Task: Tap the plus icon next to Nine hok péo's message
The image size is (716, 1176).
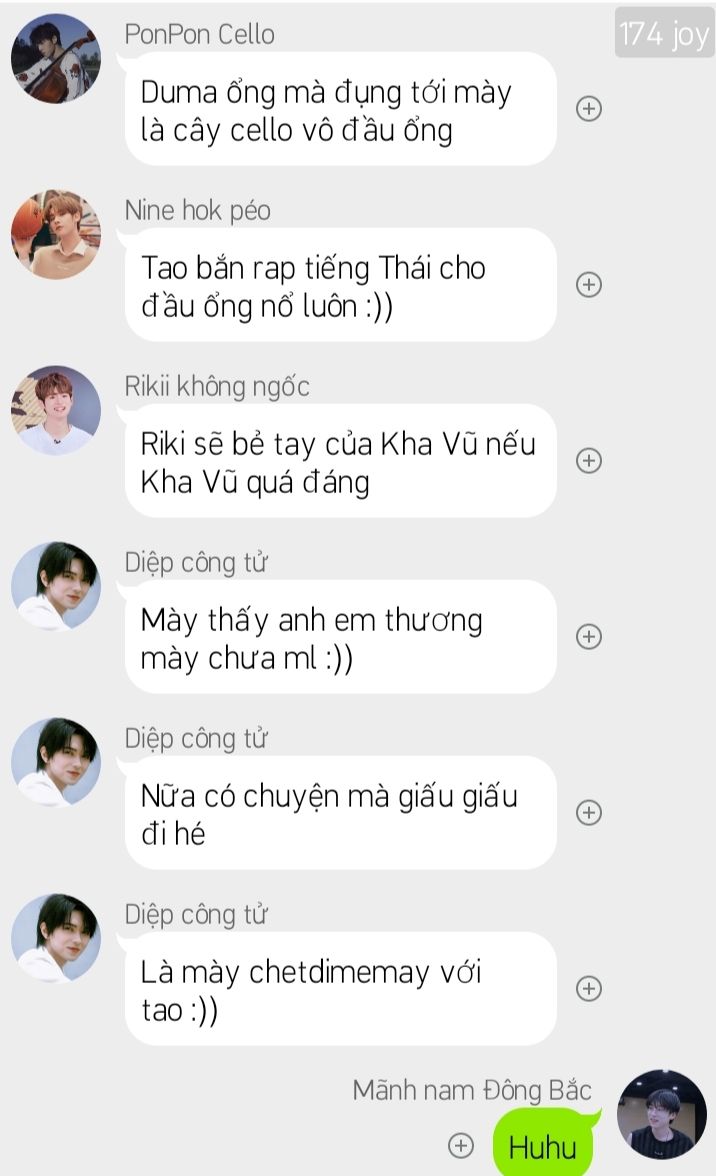Action: 589,285
